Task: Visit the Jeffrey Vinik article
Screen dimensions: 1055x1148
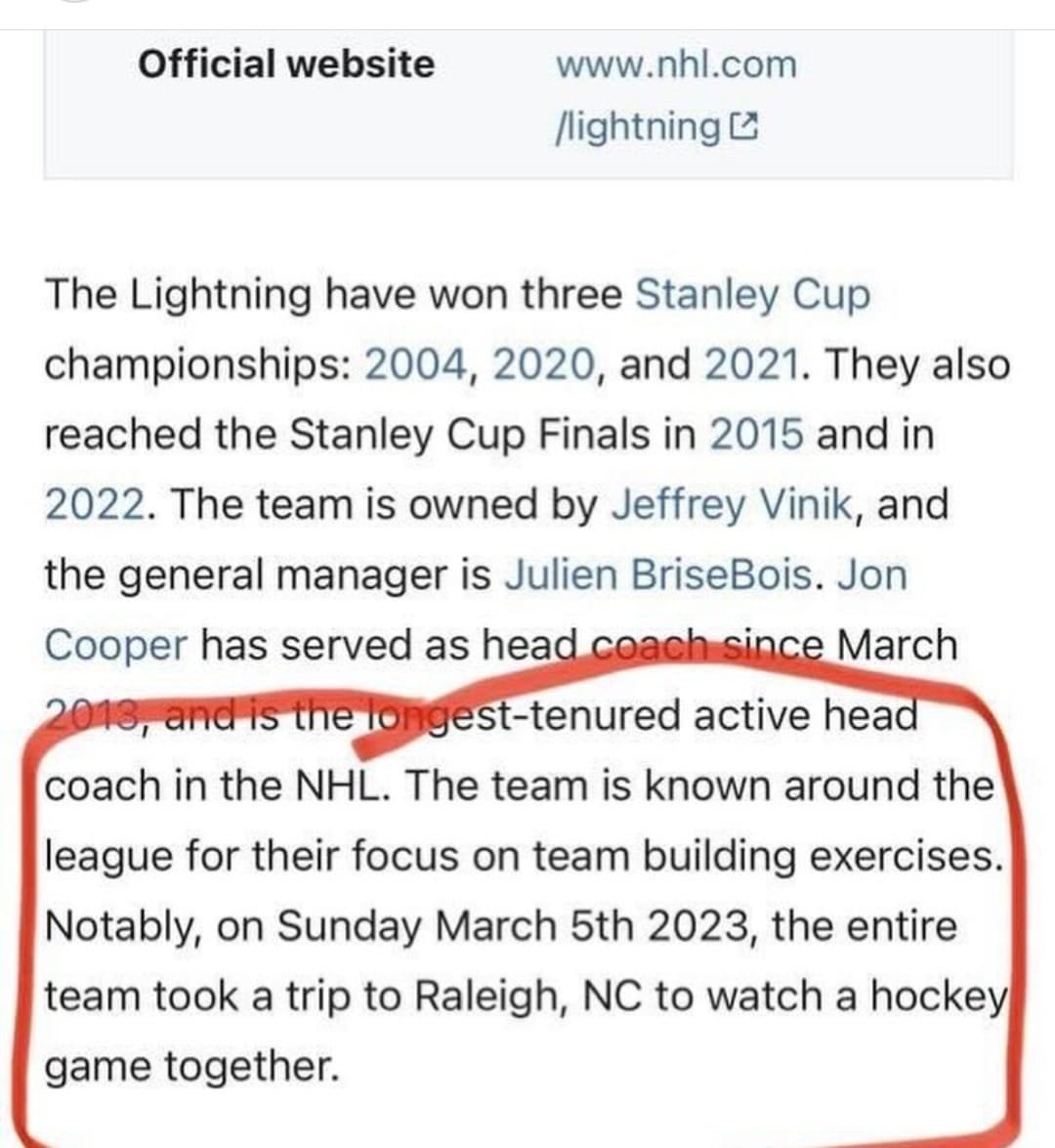Action: pos(732,506)
